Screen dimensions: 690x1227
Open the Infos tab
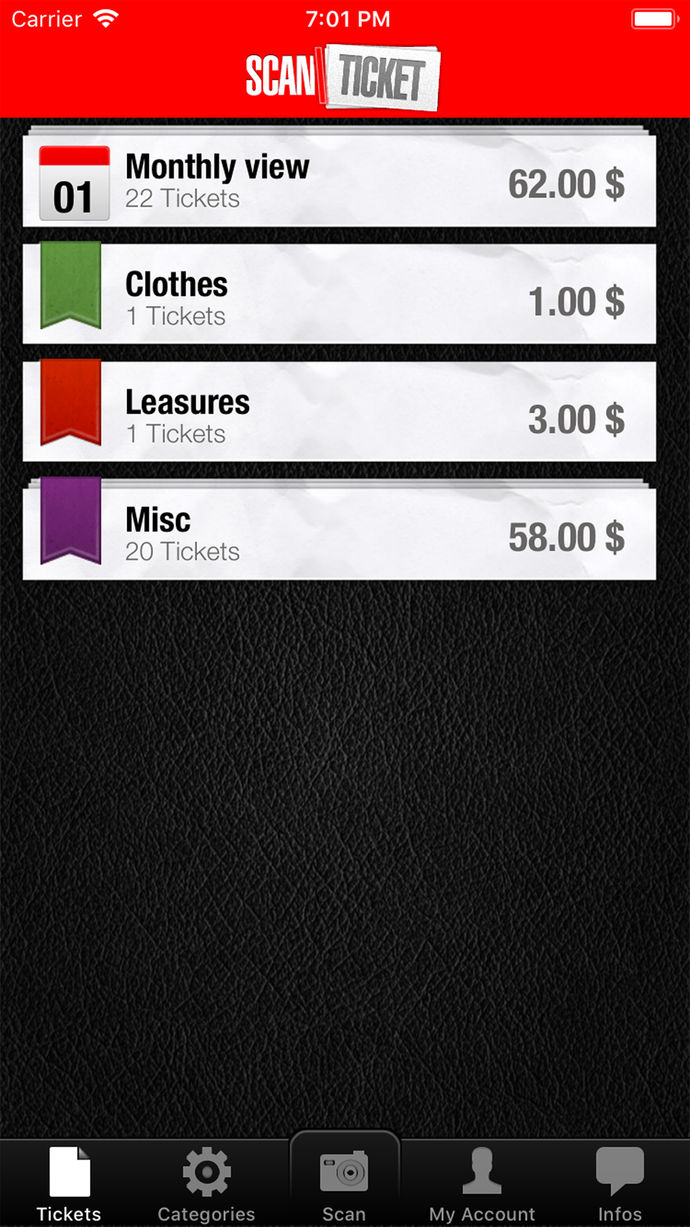[x=620, y=1186]
